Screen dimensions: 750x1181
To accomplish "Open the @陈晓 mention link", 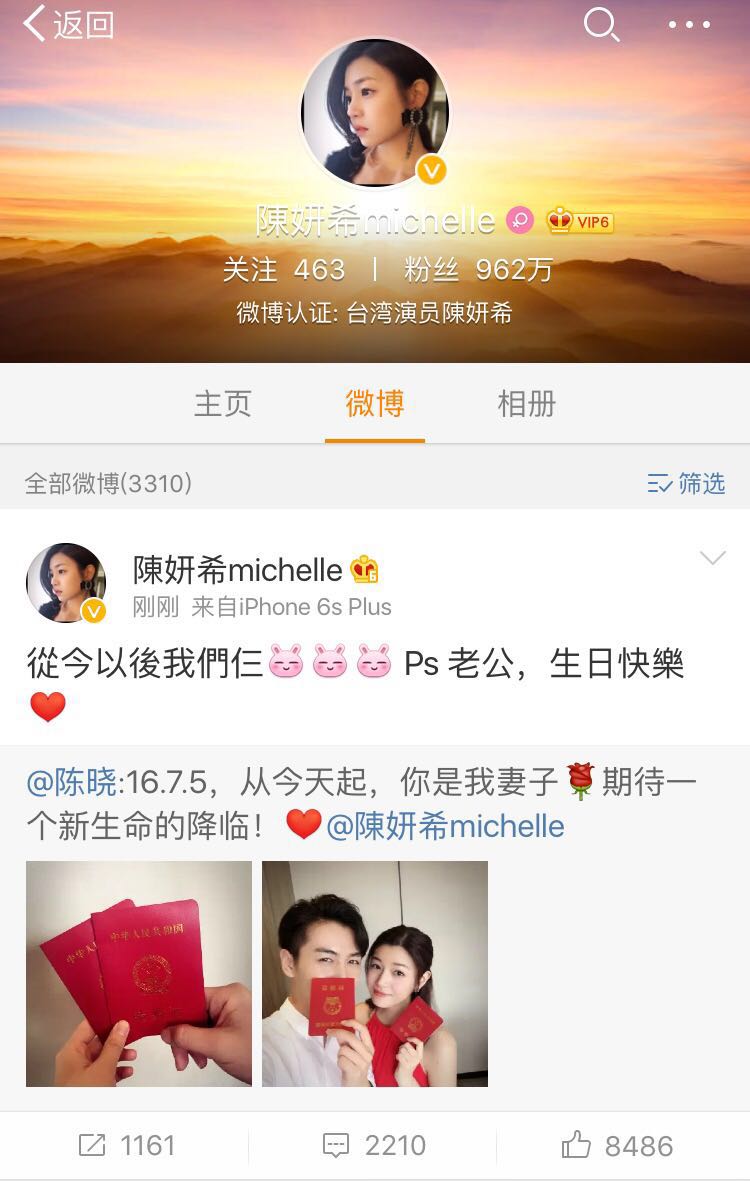I will point(73,782).
